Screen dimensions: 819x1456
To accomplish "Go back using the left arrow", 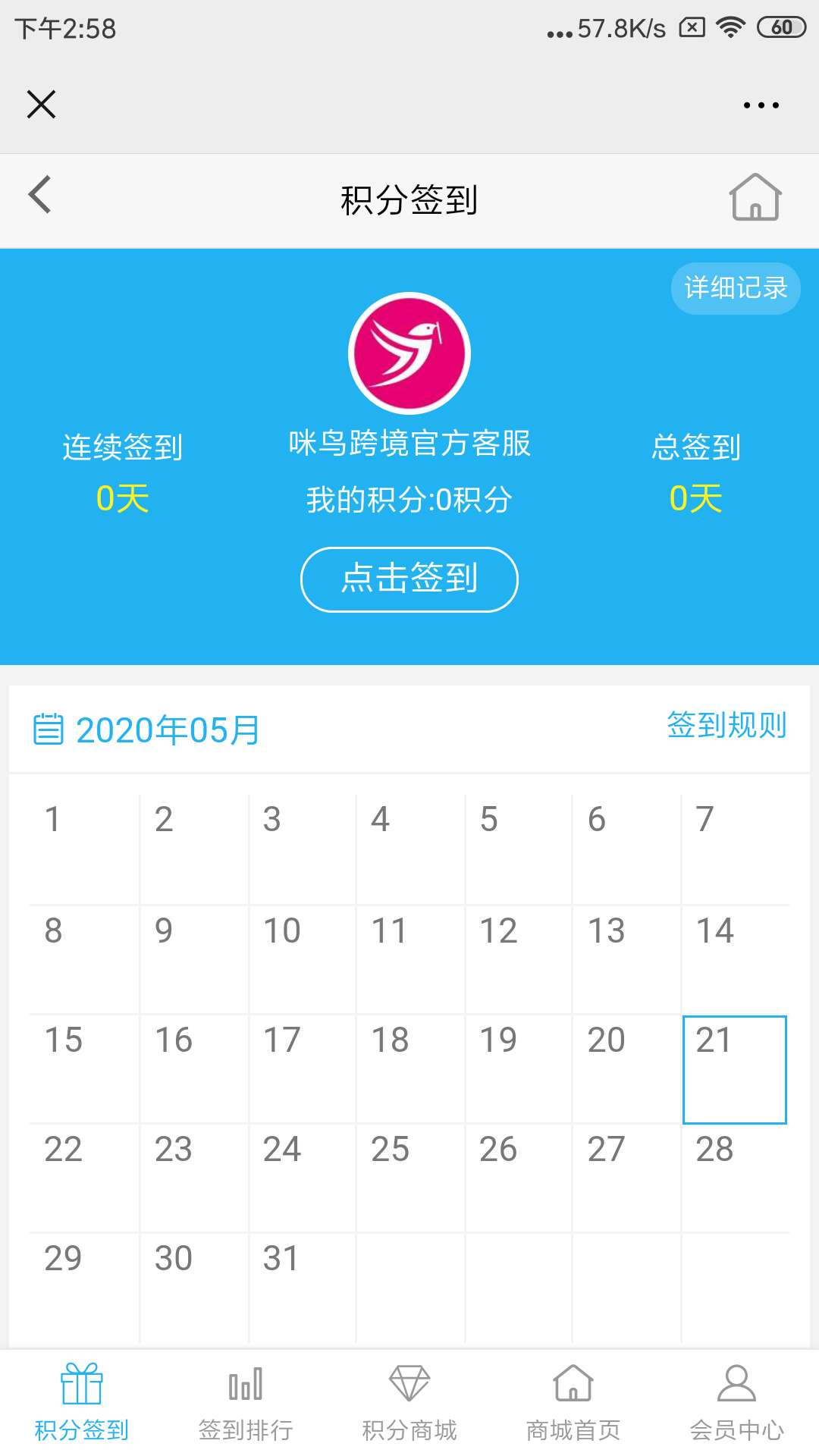I will coord(39,195).
